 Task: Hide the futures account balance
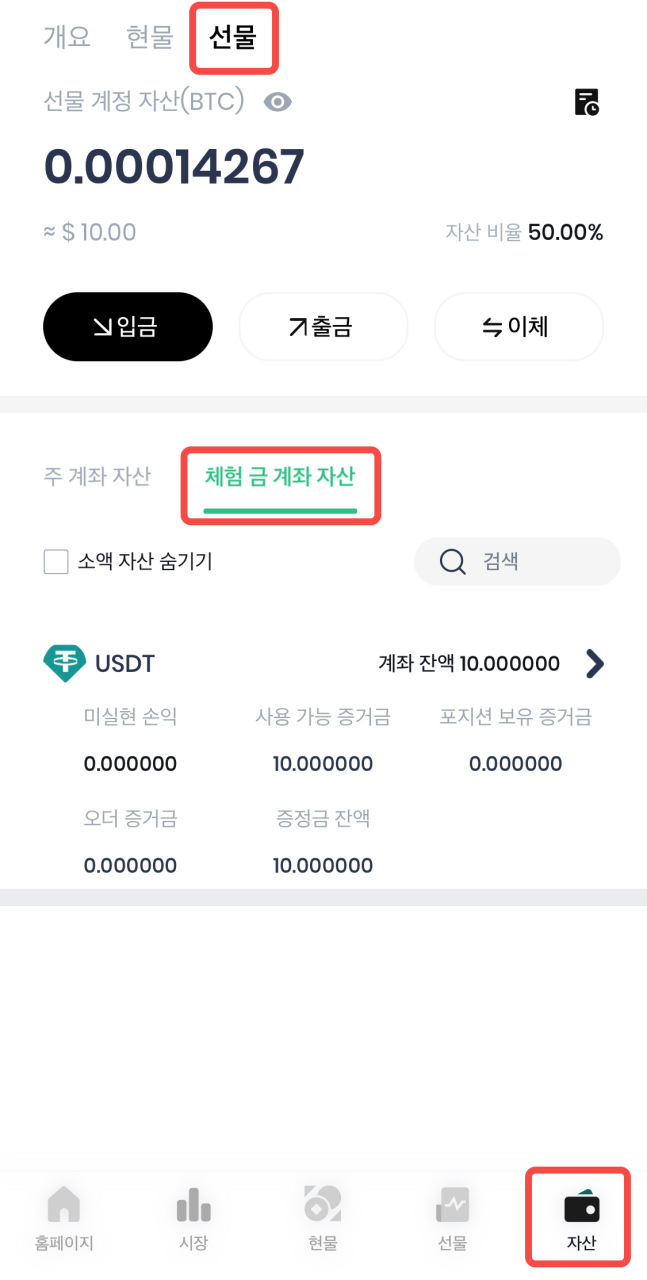coord(277,102)
